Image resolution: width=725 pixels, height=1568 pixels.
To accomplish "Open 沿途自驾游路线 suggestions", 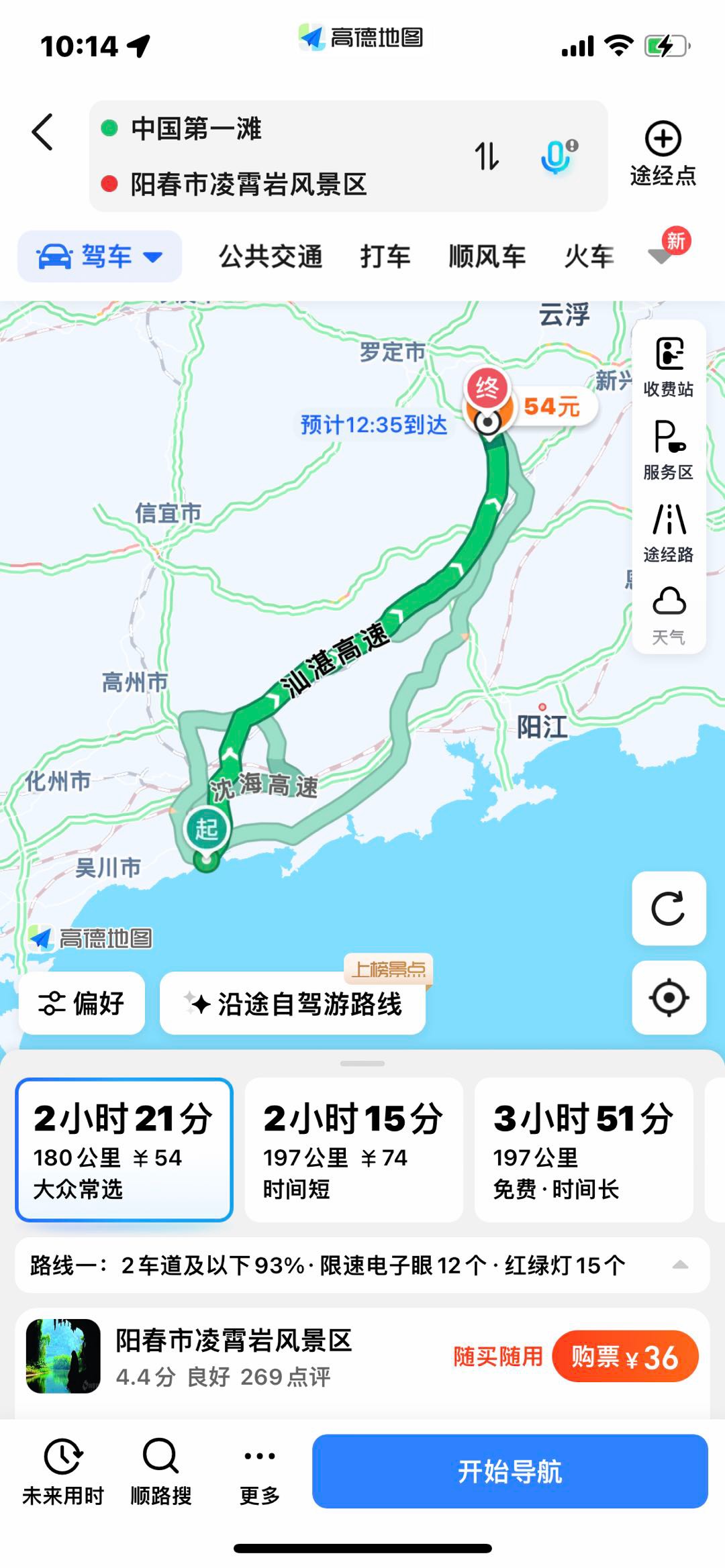I will [x=293, y=1004].
